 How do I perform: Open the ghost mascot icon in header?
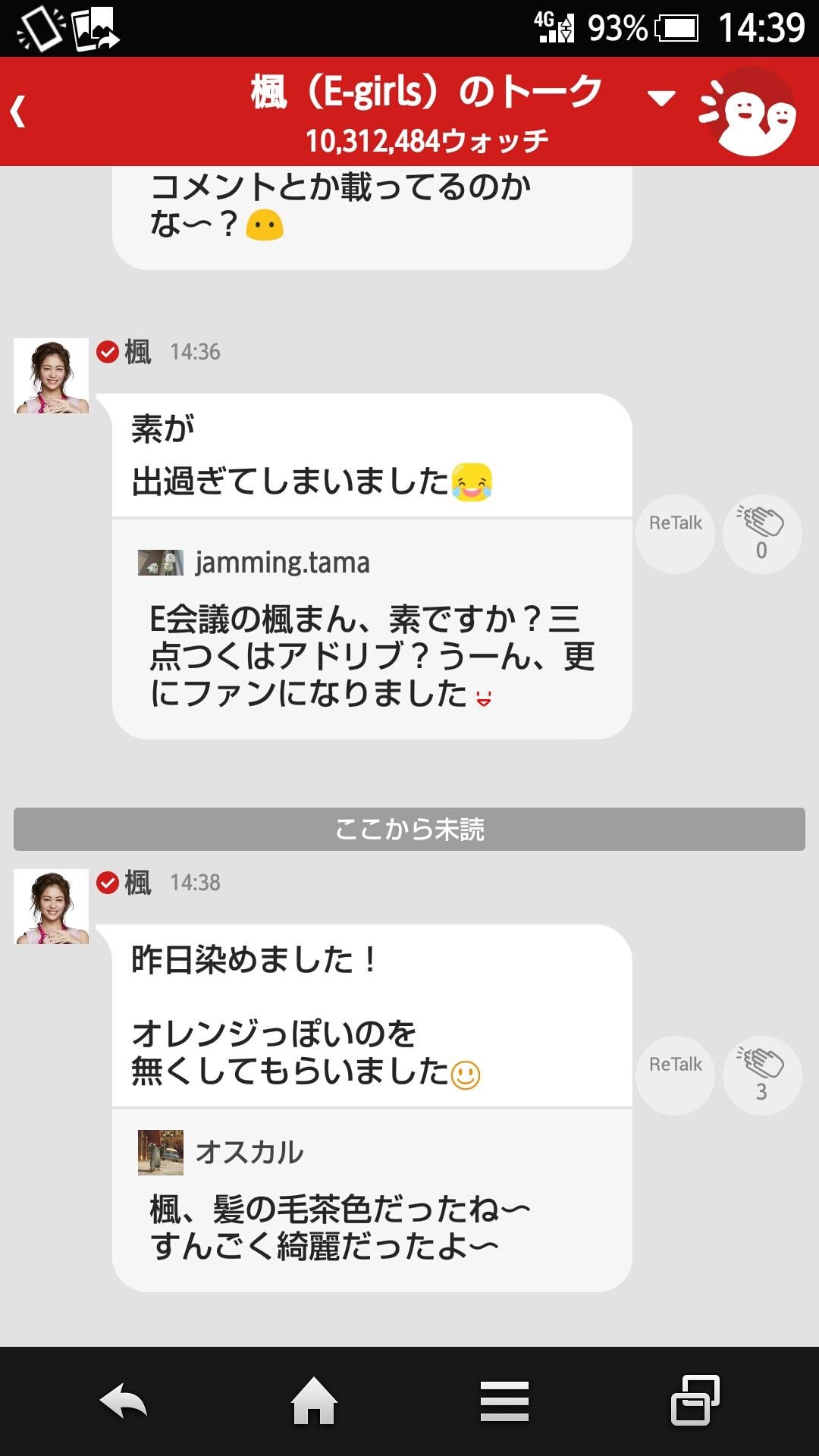point(747,113)
